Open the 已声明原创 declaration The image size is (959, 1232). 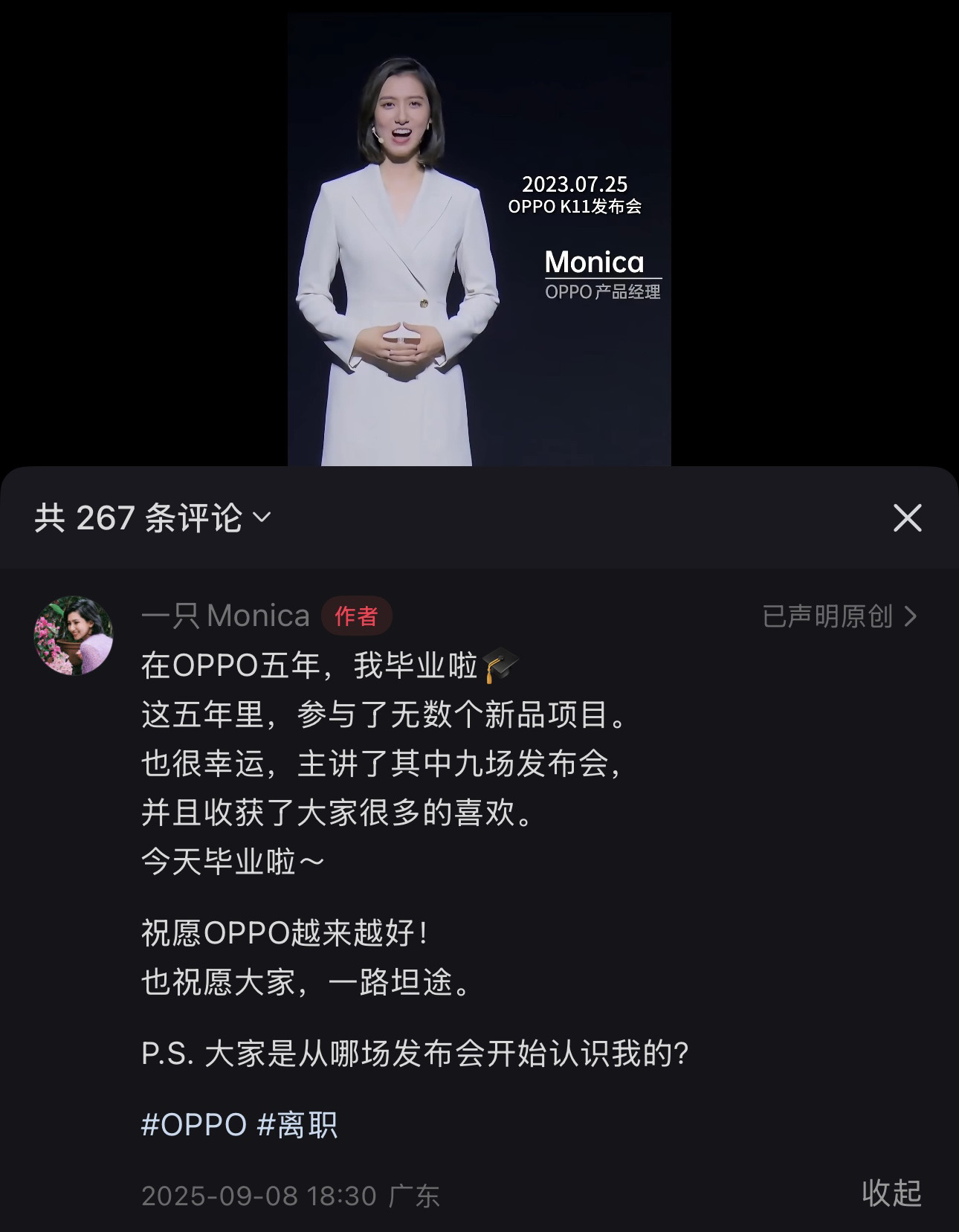pos(839,616)
